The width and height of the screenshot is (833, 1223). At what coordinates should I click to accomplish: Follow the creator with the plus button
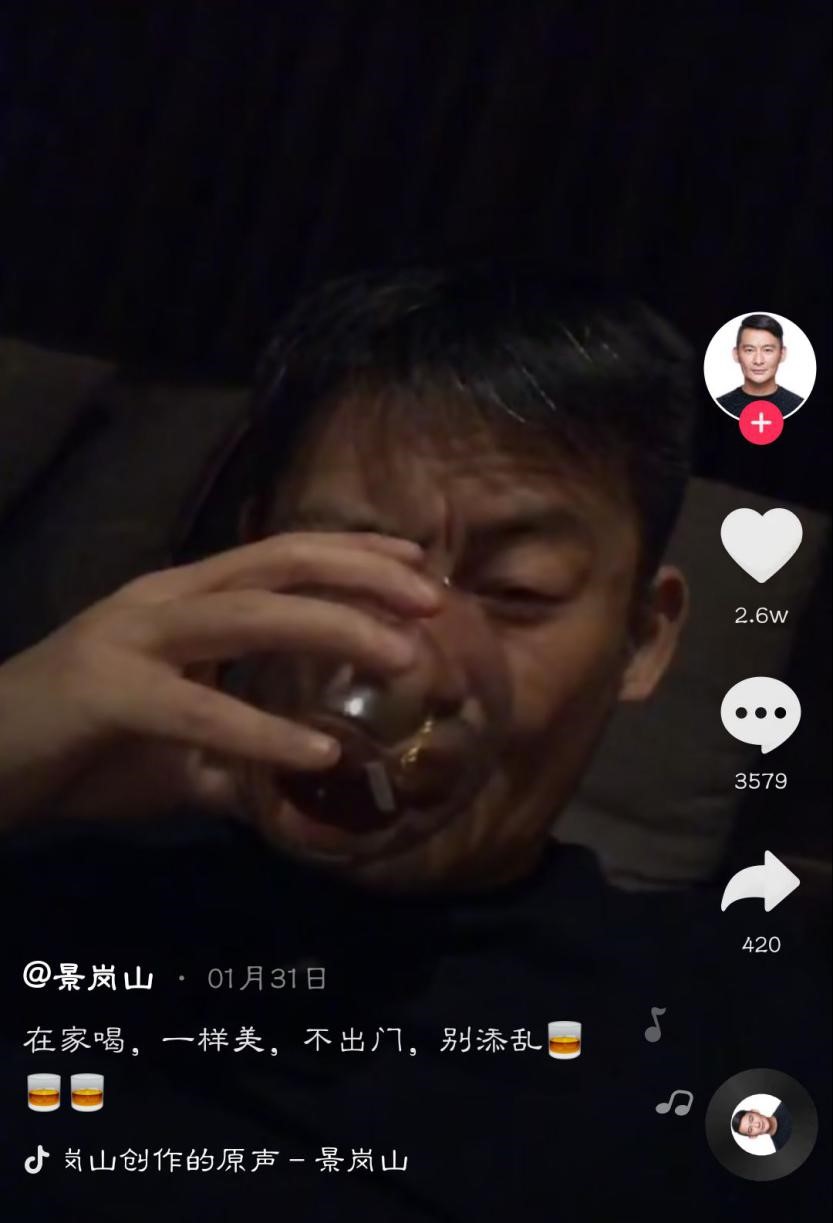(x=761, y=423)
